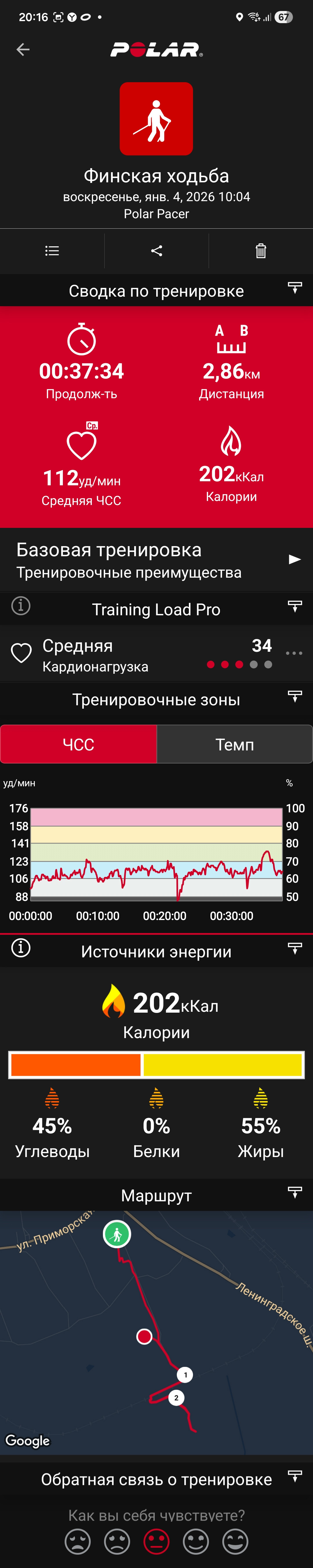313x1568 pixels.
Task: Collapse the Training Load Pro section
Action: point(295,606)
